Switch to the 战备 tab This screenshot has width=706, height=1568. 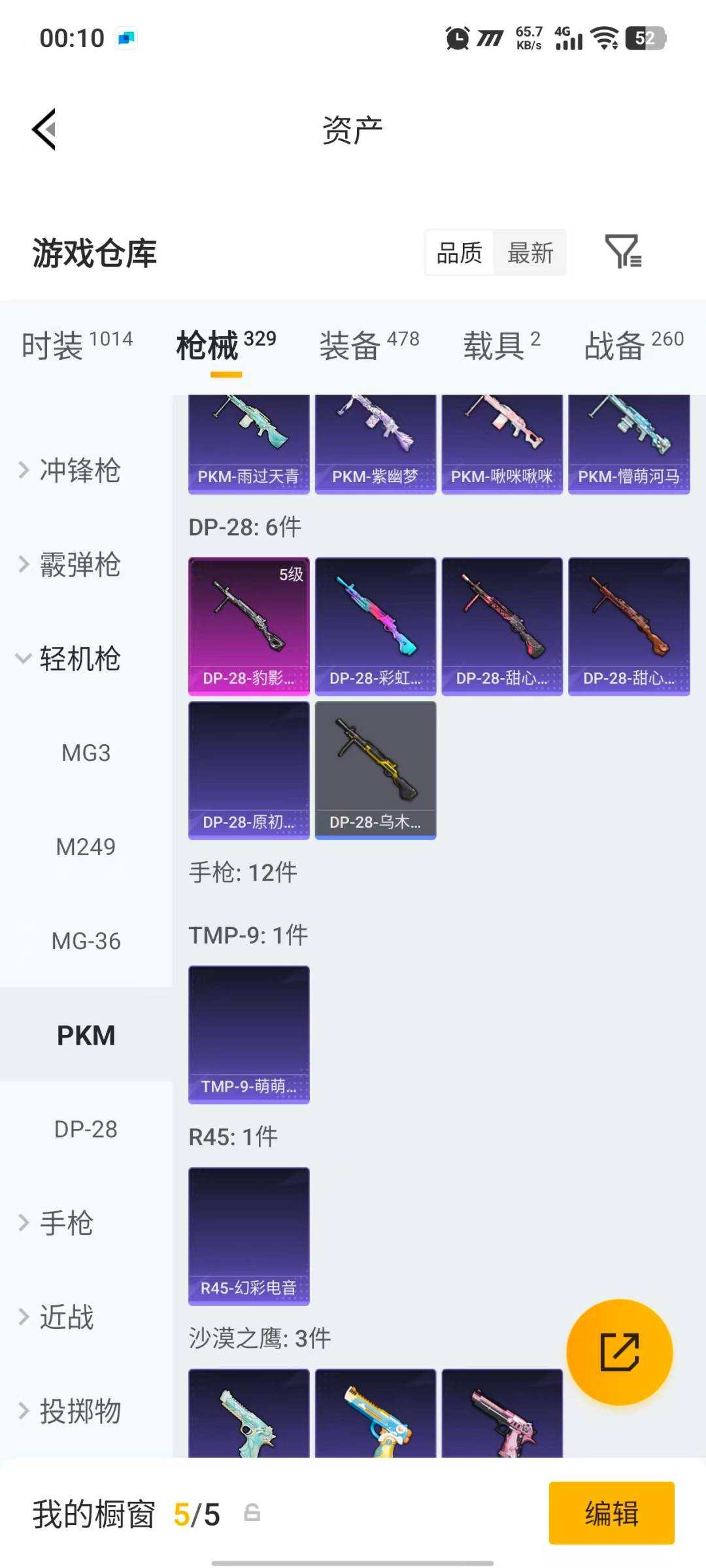(633, 345)
